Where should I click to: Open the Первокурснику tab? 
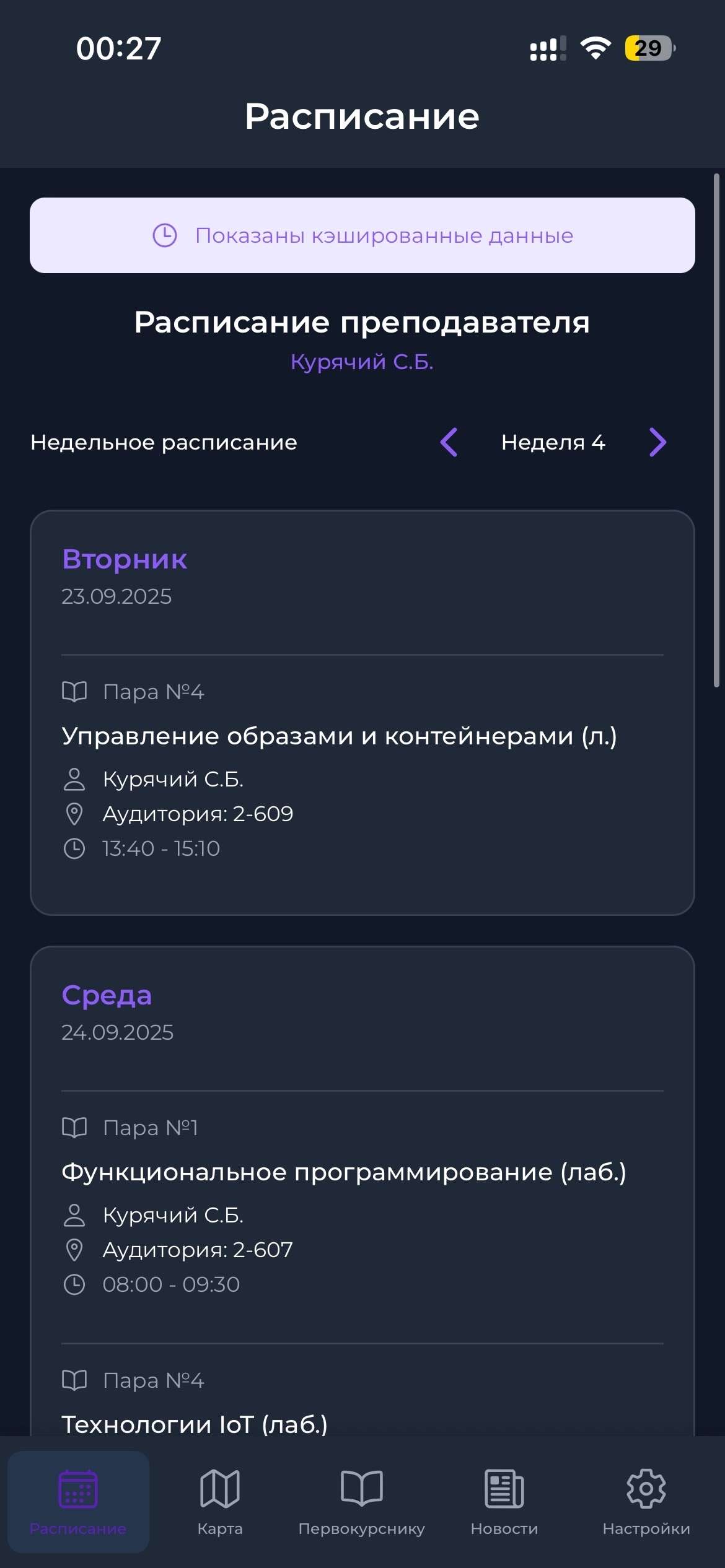362,1502
